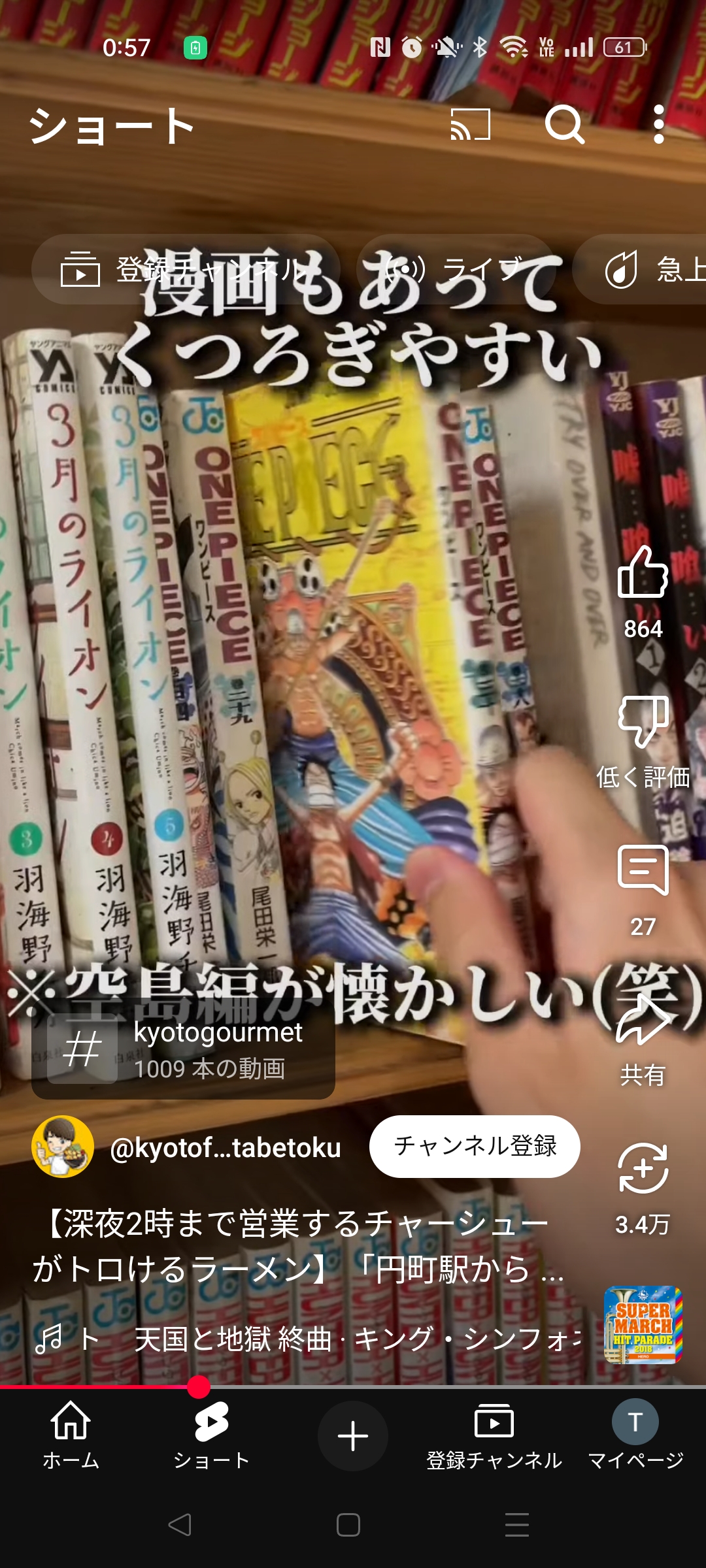Viewport: 706px width, 1568px height.
Task: Open search in Shorts
Action: pos(565,125)
